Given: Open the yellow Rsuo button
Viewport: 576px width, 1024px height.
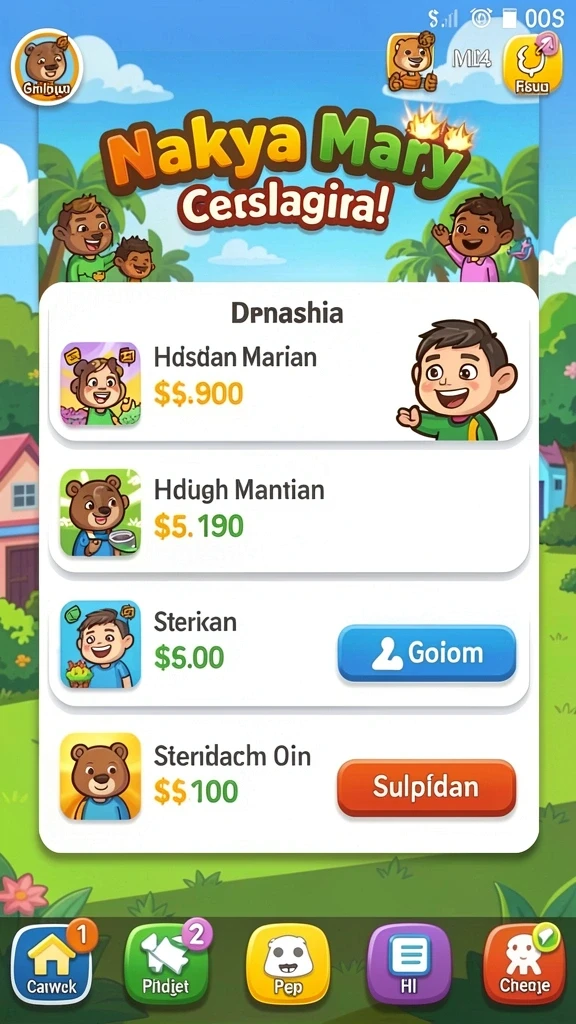Looking at the screenshot, I should tap(533, 64).
